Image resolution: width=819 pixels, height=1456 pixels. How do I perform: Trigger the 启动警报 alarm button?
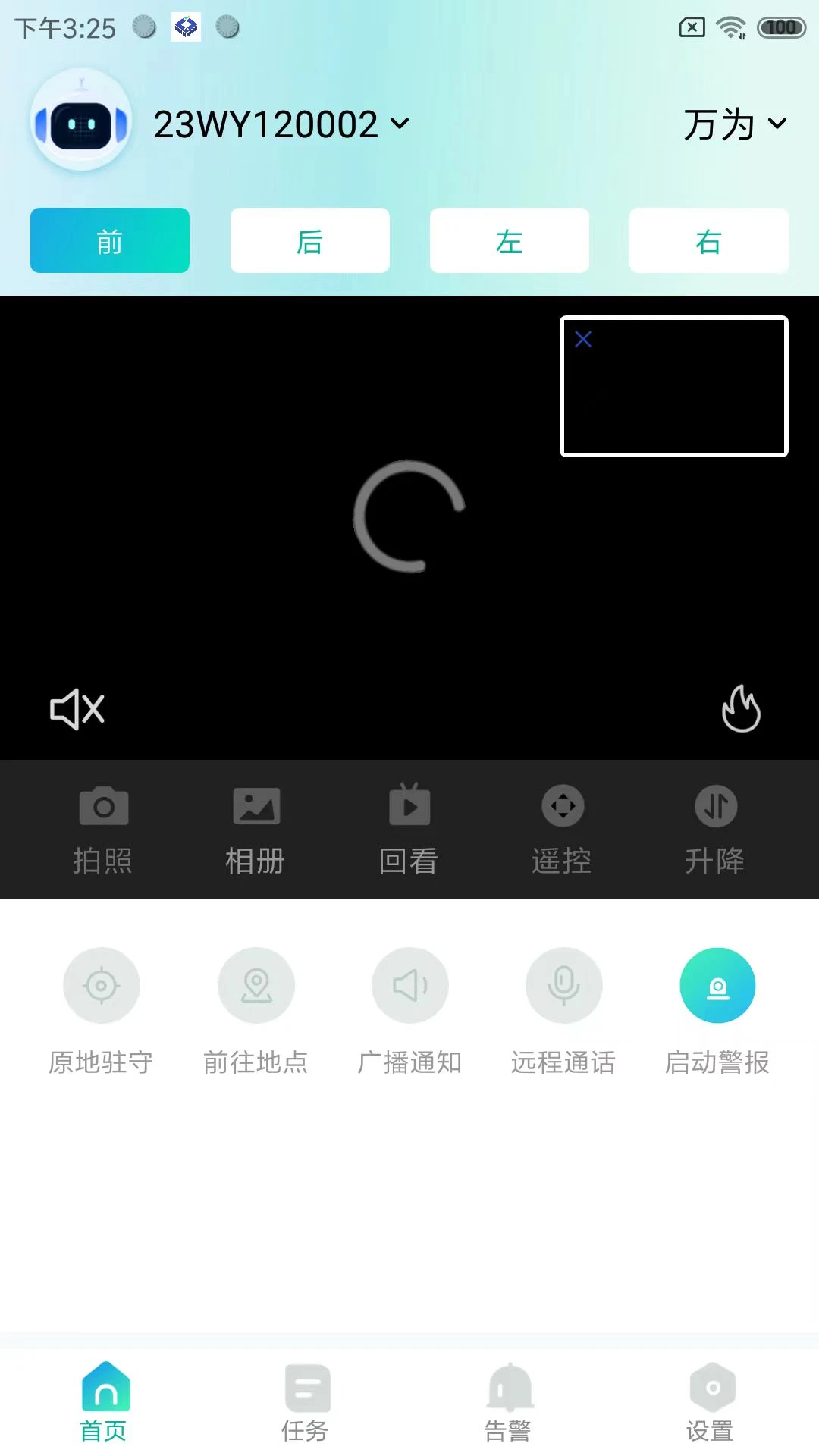[x=717, y=984]
